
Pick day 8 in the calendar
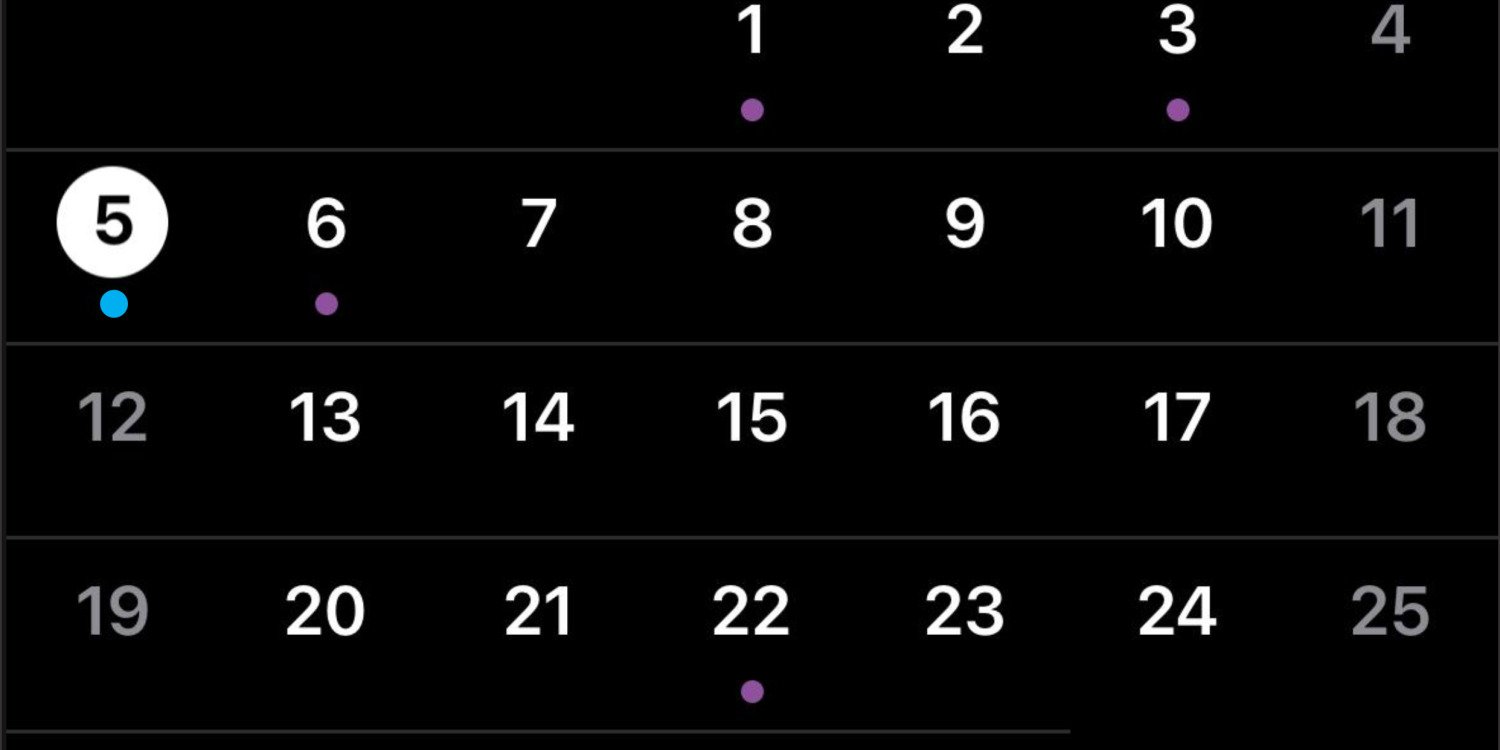coord(752,223)
